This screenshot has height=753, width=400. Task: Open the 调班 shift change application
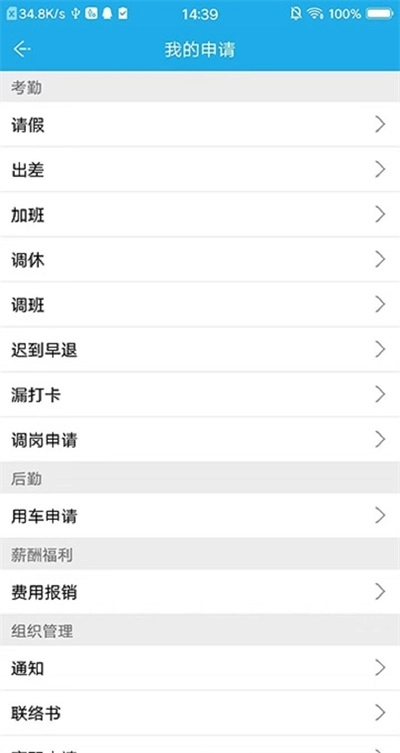(200, 305)
